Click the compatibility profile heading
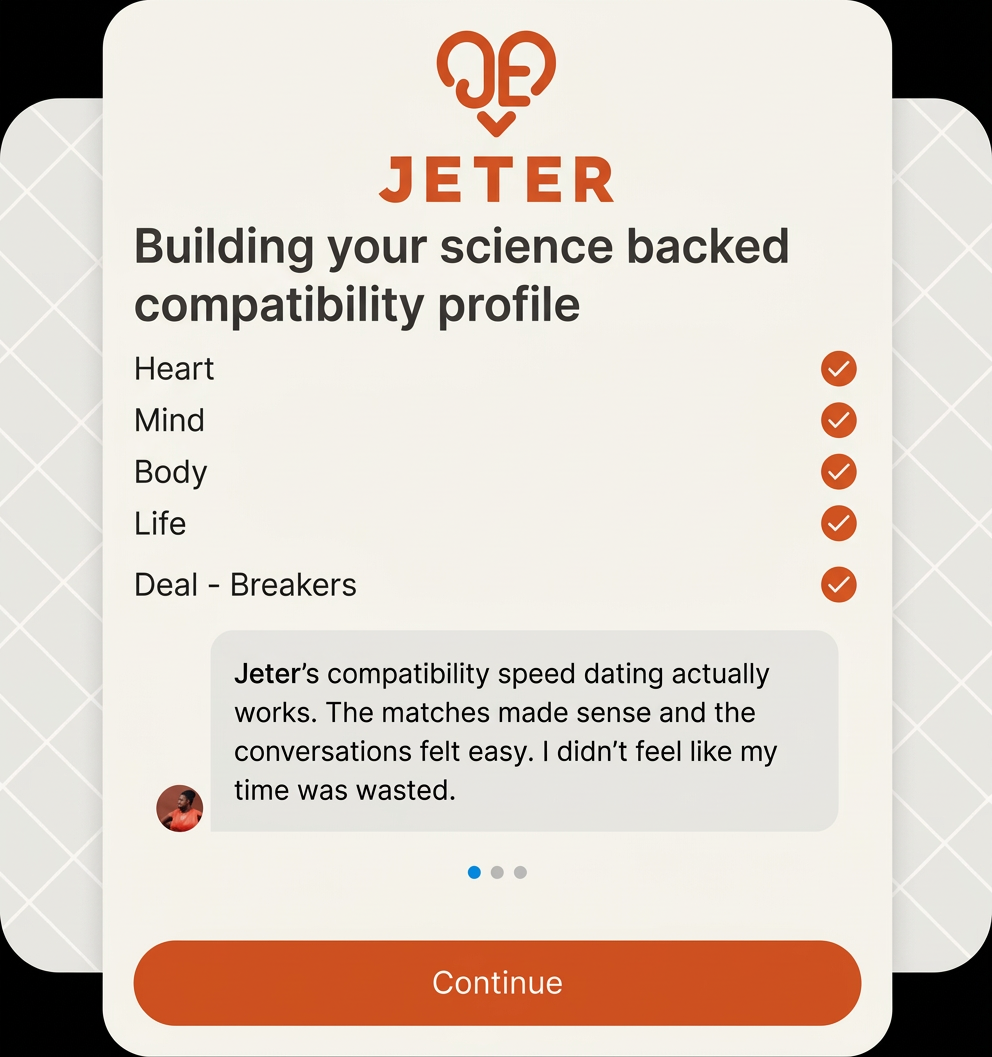 click(461, 275)
